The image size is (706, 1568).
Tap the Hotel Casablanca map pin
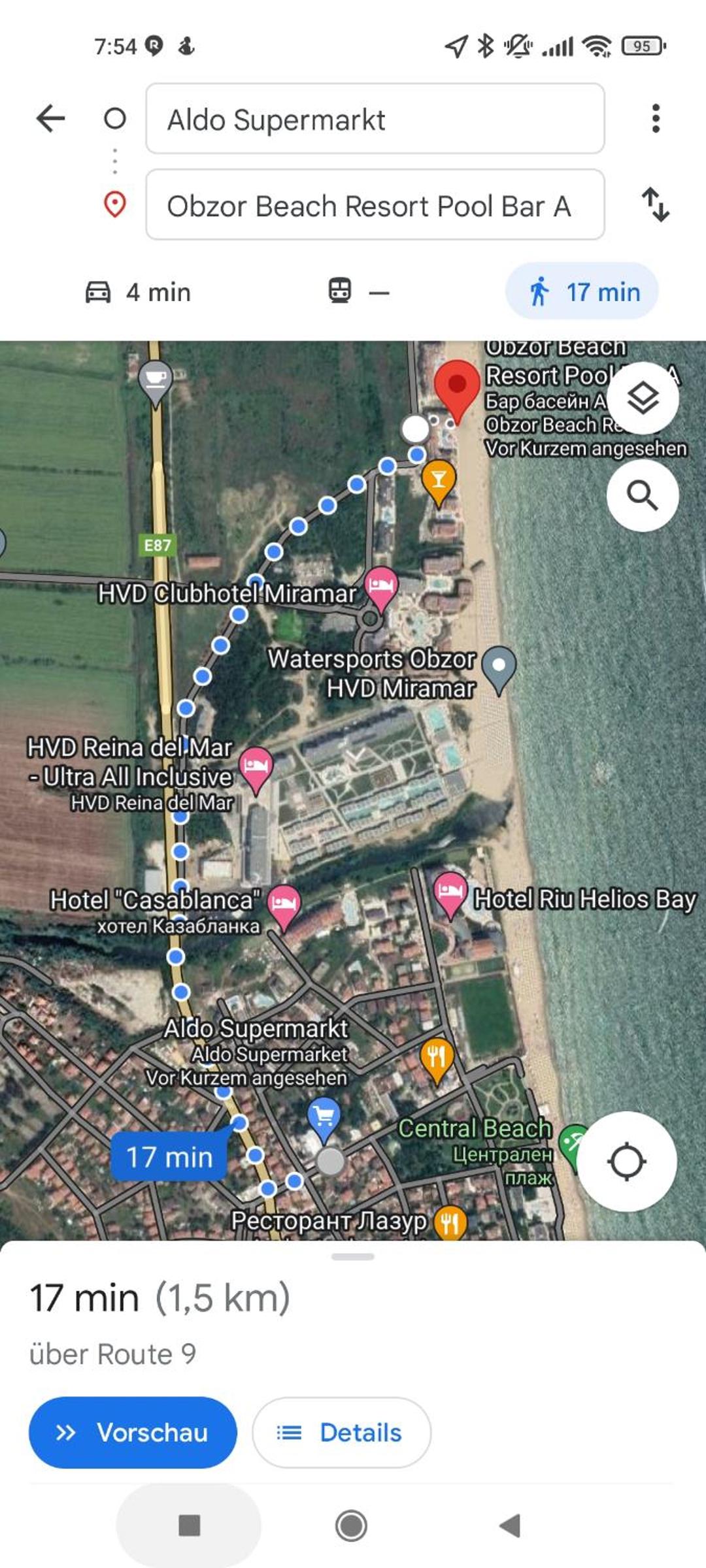pyautogui.click(x=284, y=904)
